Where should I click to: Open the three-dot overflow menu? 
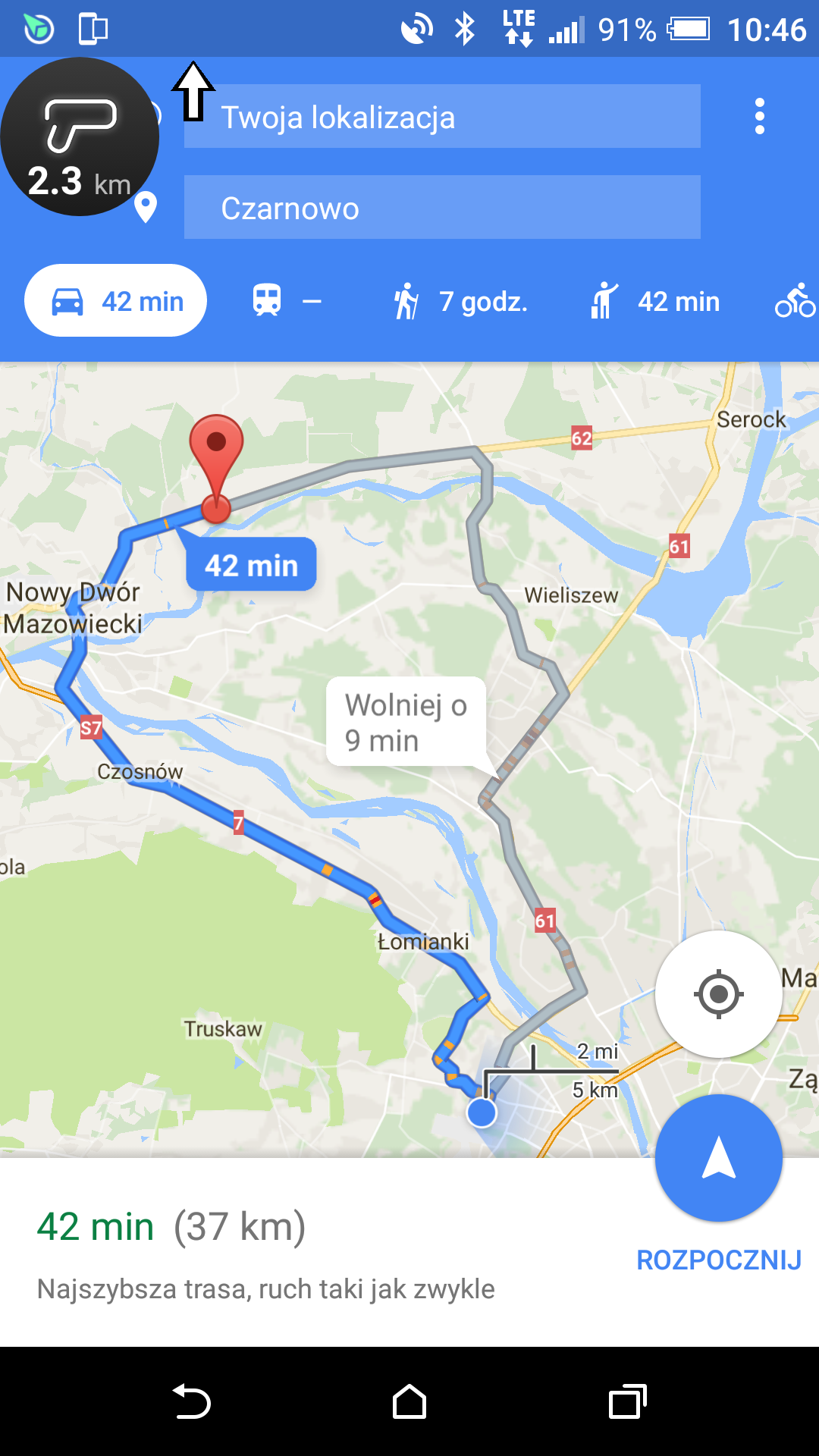click(x=760, y=117)
